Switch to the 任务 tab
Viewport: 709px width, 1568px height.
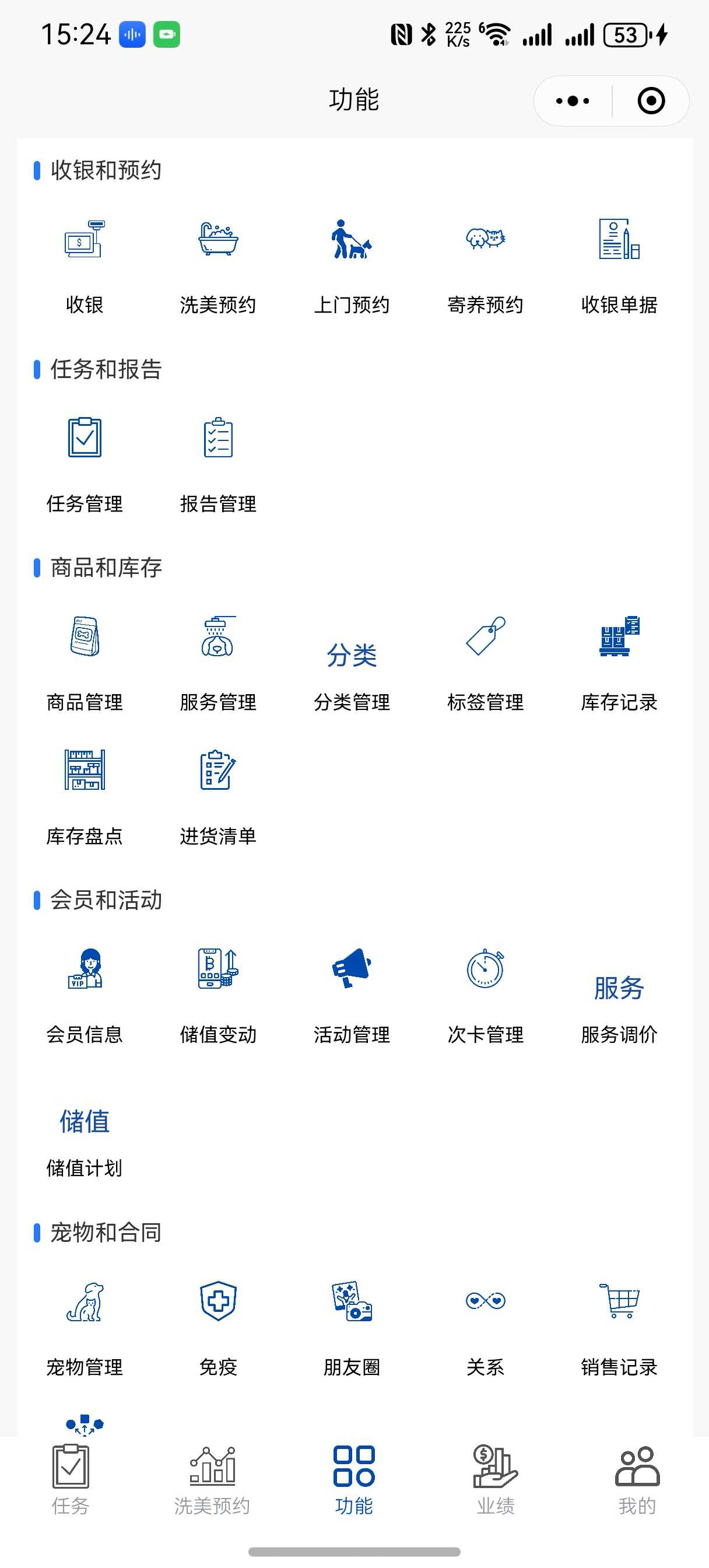click(x=71, y=1479)
